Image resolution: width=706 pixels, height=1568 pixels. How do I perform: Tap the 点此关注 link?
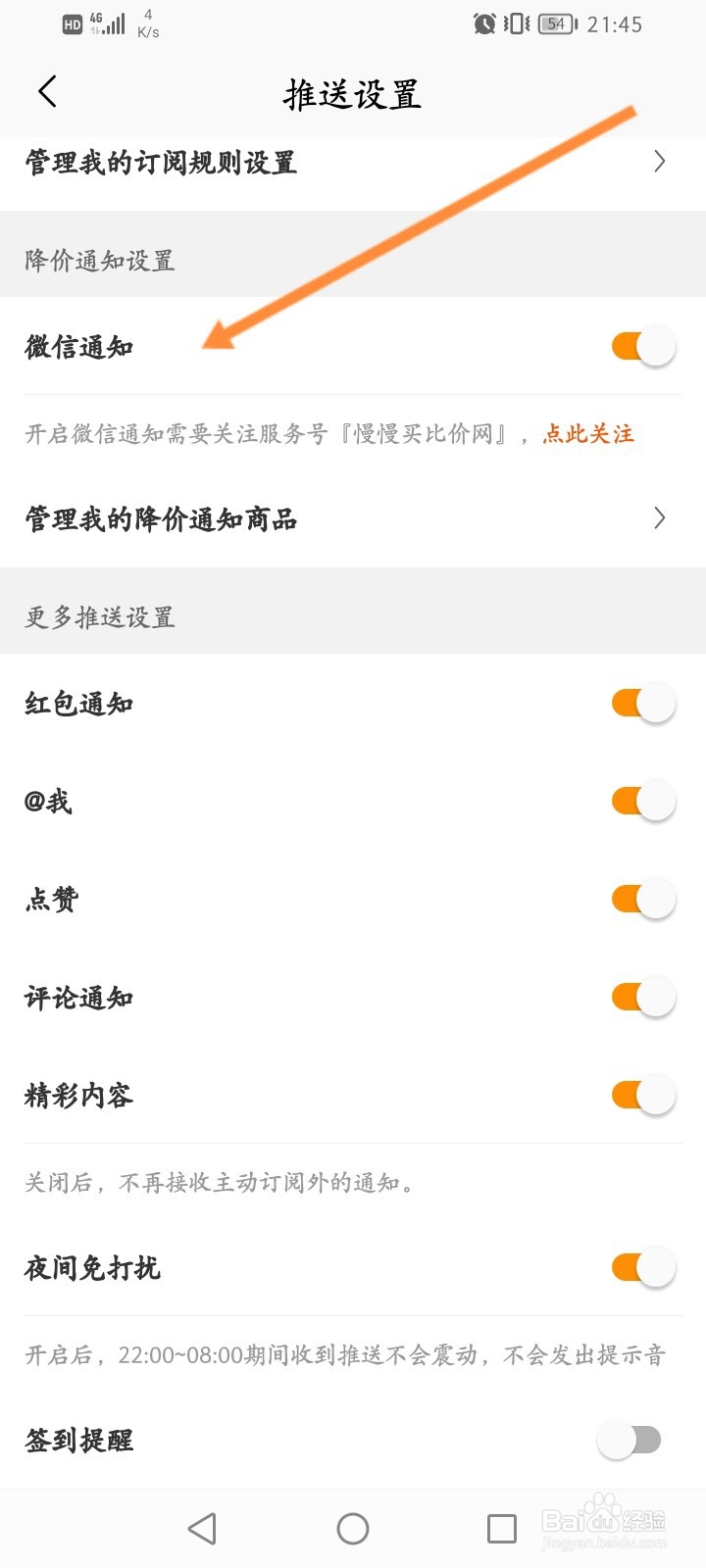(x=588, y=434)
